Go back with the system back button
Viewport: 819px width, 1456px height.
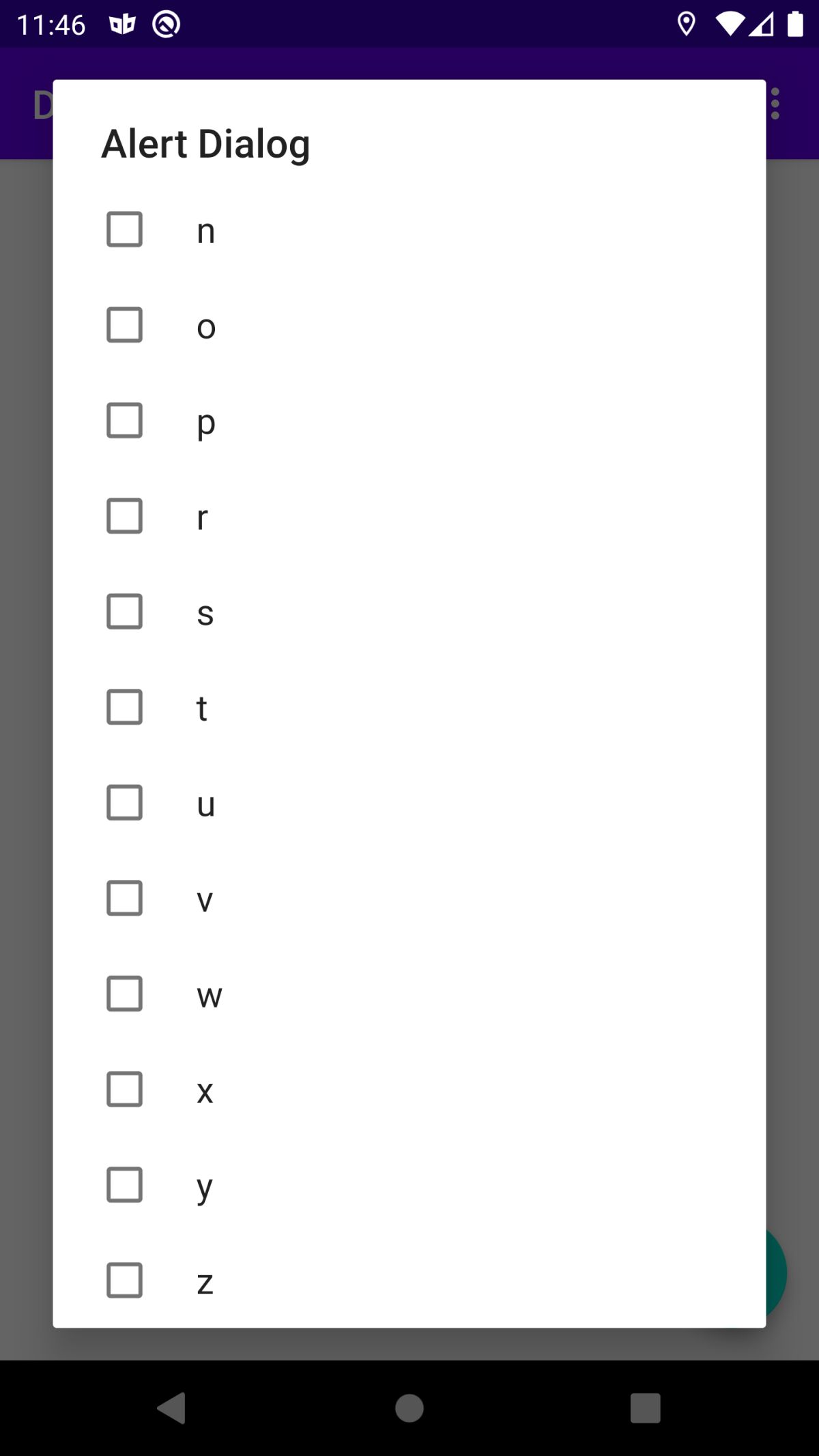click(x=171, y=1408)
